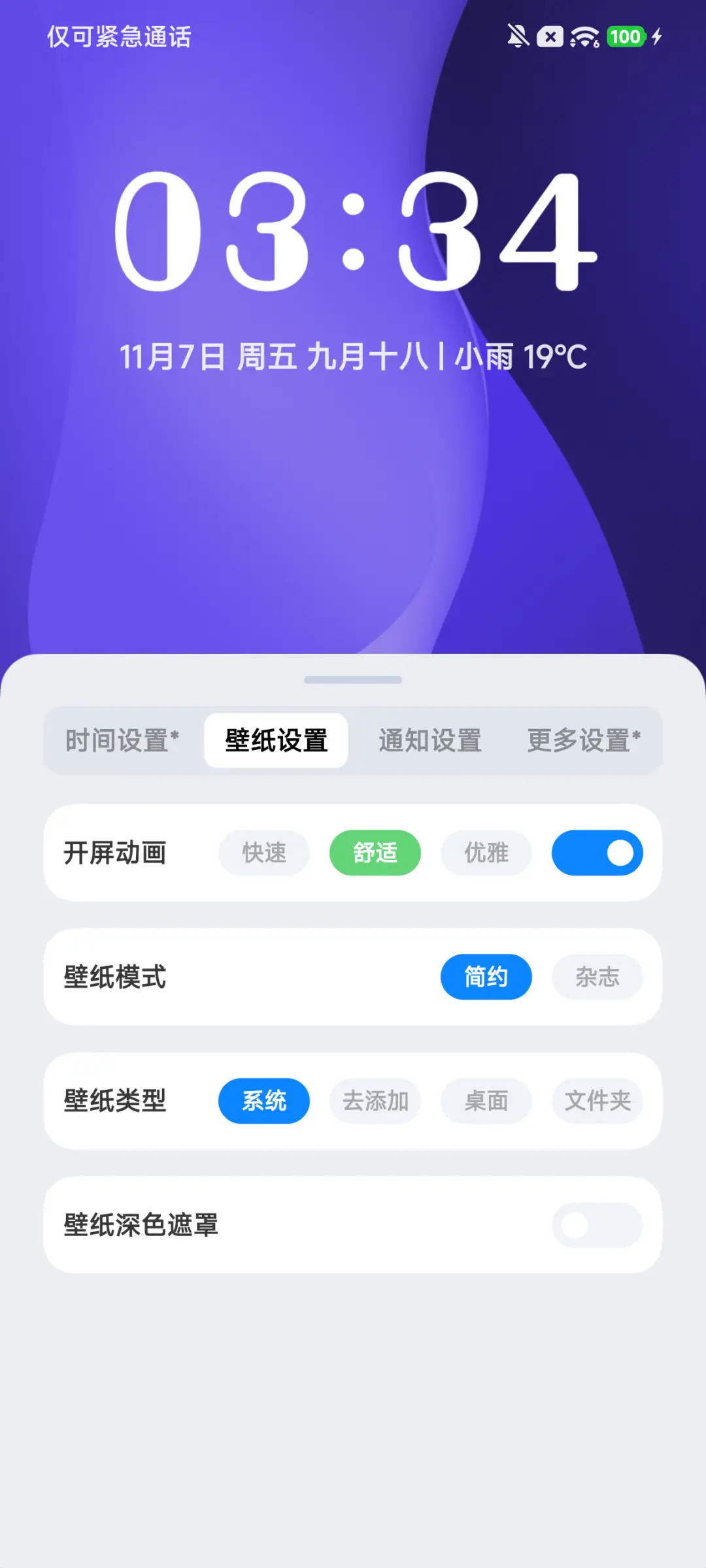The width and height of the screenshot is (706, 1568).
Task: Enable the 壁纸深色遮罩 switch
Action: pyautogui.click(x=596, y=1226)
